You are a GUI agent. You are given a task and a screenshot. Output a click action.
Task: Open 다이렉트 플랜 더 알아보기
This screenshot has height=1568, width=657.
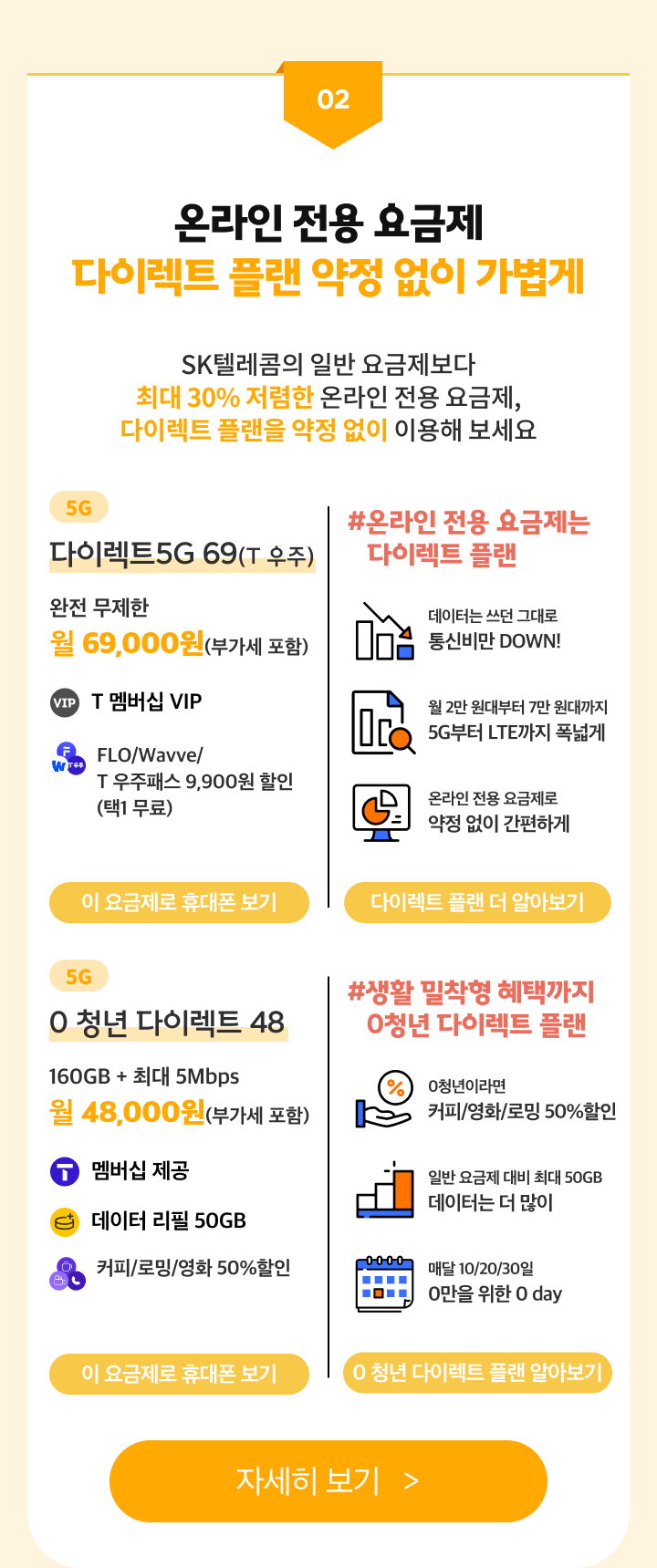(x=477, y=902)
